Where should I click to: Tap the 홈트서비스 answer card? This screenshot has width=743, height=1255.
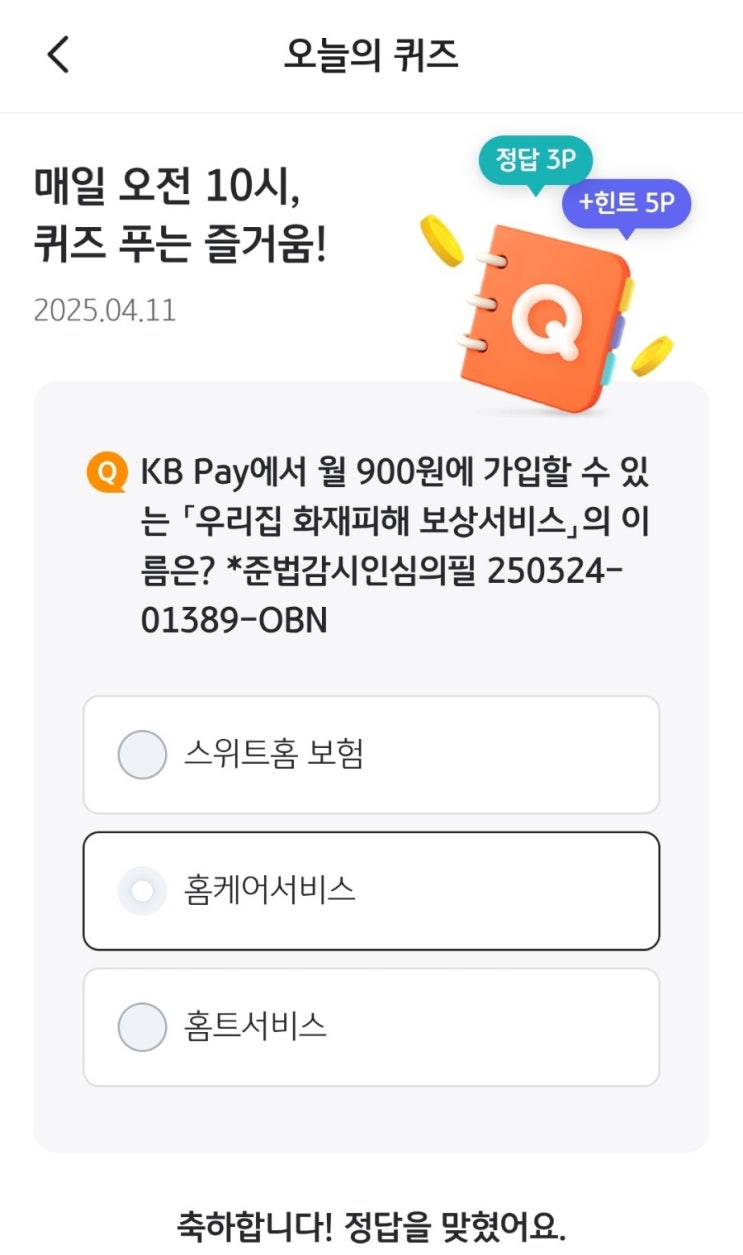coord(371,1026)
